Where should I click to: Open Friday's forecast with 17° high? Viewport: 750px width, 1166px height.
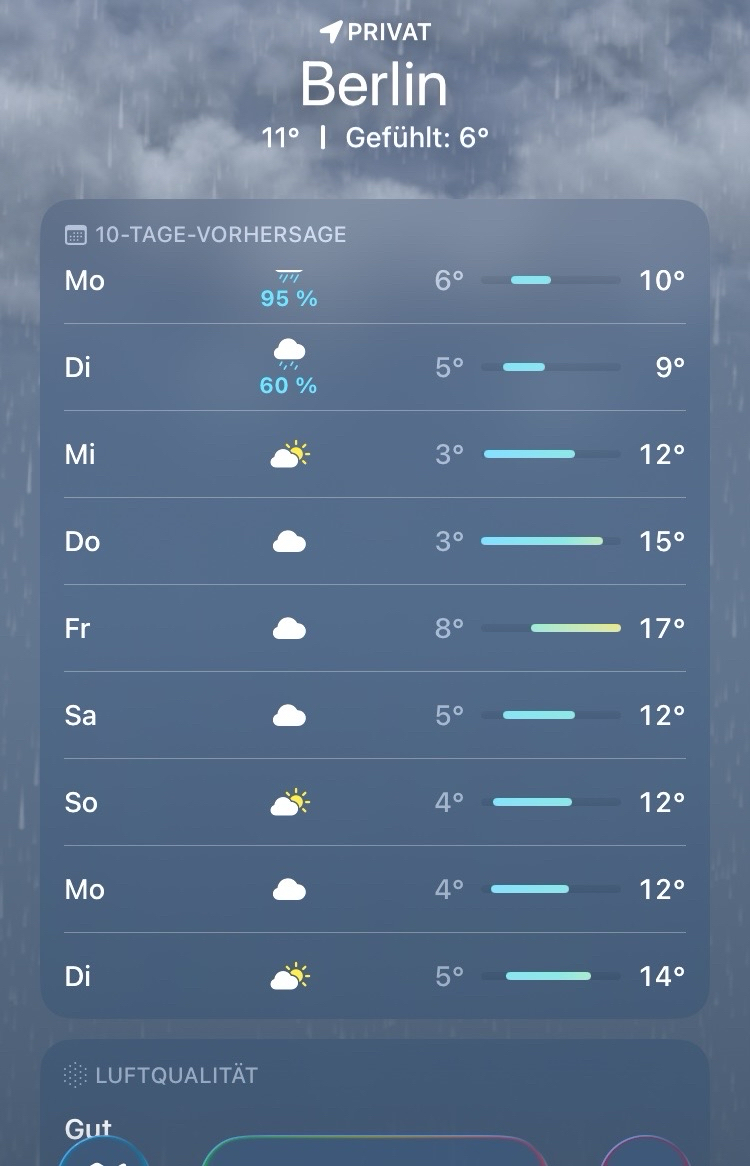pyautogui.click(x=374, y=629)
